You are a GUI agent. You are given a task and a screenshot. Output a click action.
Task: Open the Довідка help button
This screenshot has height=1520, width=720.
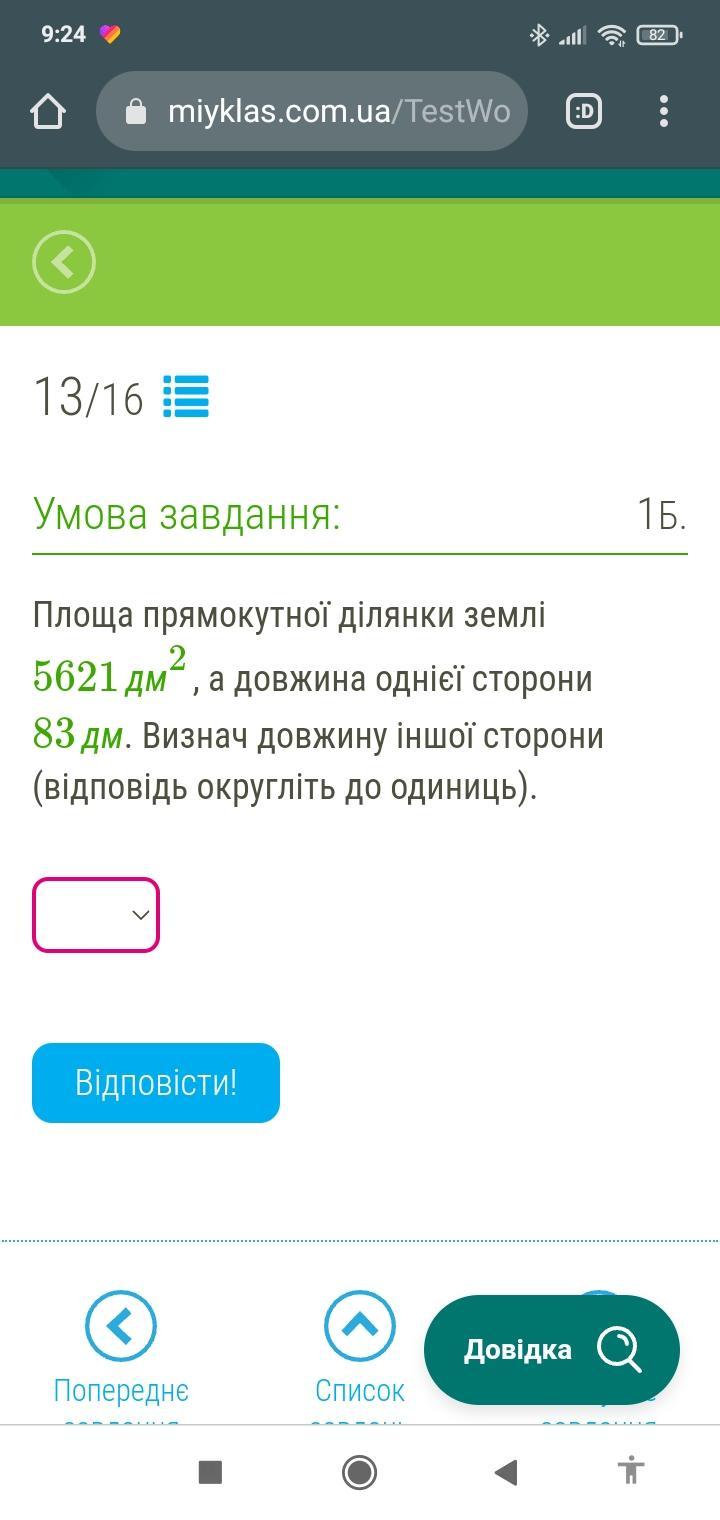551,1350
